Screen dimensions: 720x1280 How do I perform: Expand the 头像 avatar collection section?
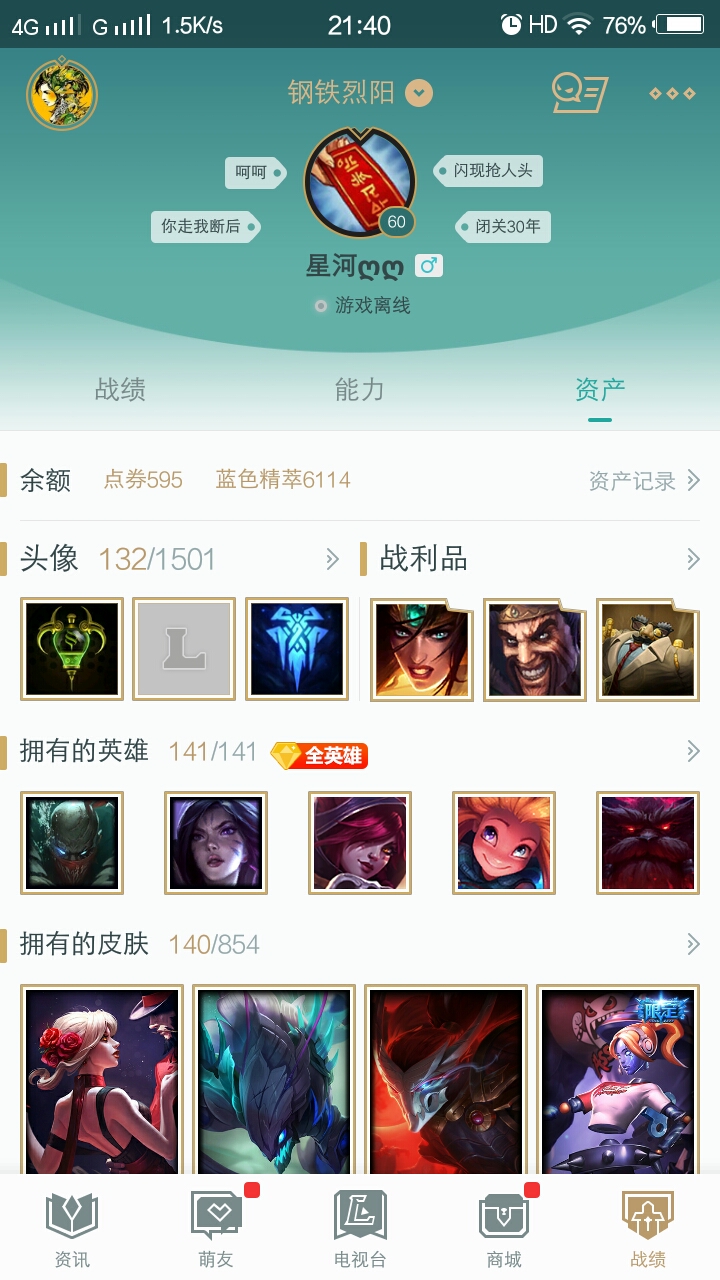[332, 560]
